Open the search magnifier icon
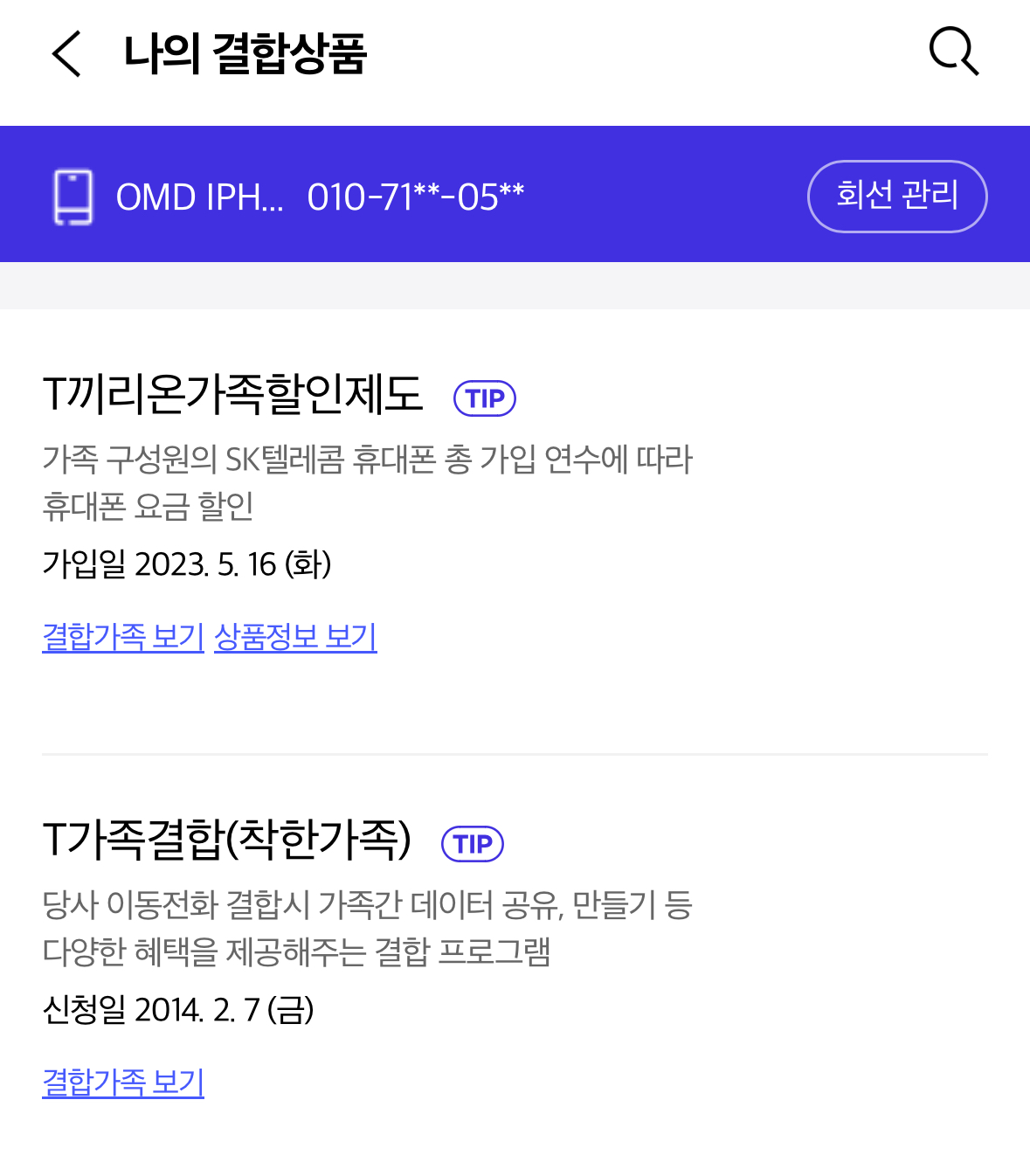Image resolution: width=1030 pixels, height=1176 pixels. [x=953, y=52]
